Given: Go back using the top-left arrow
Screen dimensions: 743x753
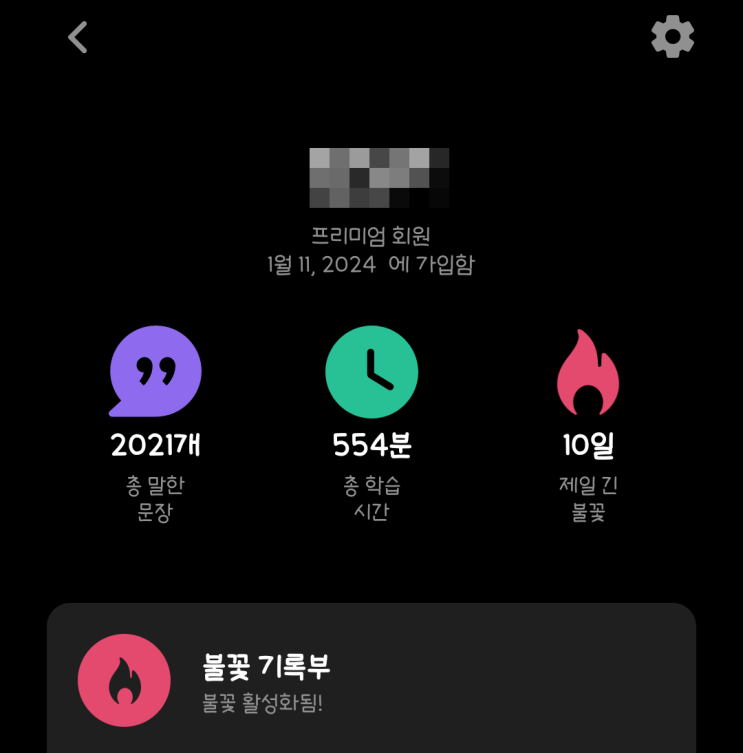Looking at the screenshot, I should click(x=77, y=37).
